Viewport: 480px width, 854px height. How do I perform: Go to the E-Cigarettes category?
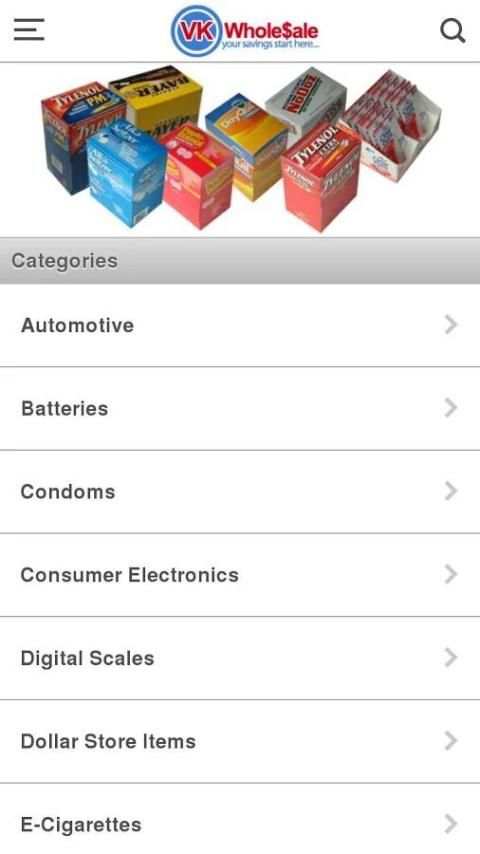tap(240, 819)
